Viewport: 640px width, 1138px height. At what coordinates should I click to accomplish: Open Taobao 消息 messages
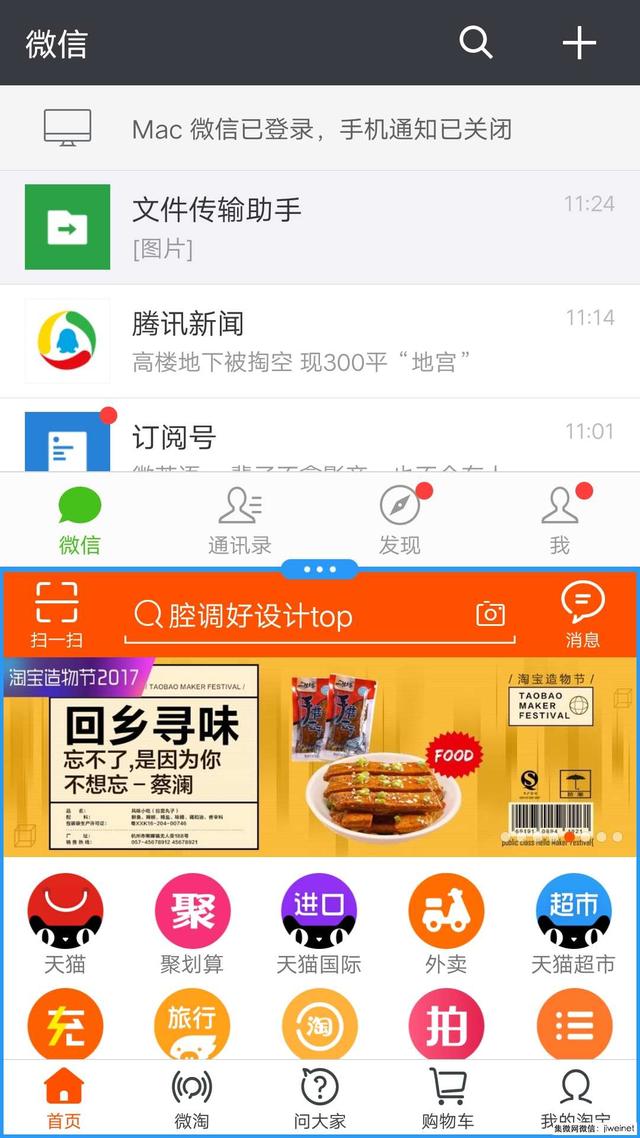click(x=583, y=615)
